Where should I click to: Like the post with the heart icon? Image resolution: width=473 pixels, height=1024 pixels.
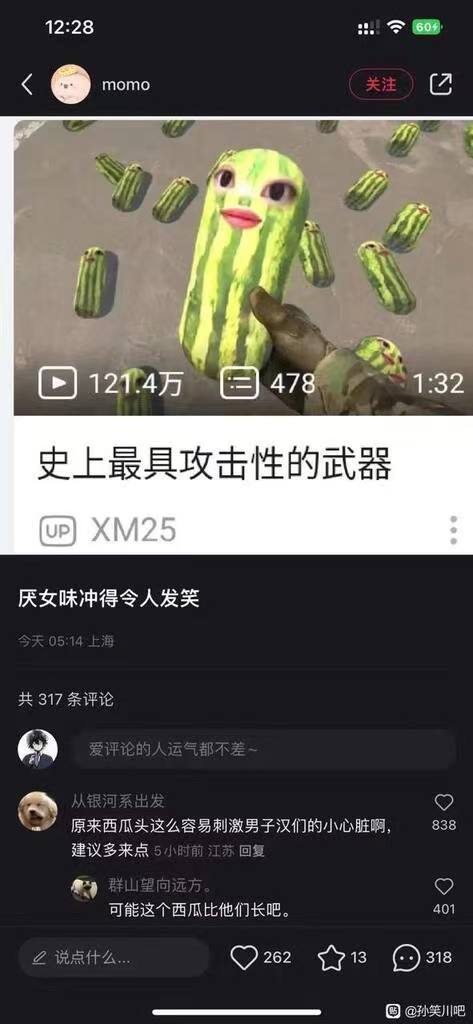click(244, 958)
